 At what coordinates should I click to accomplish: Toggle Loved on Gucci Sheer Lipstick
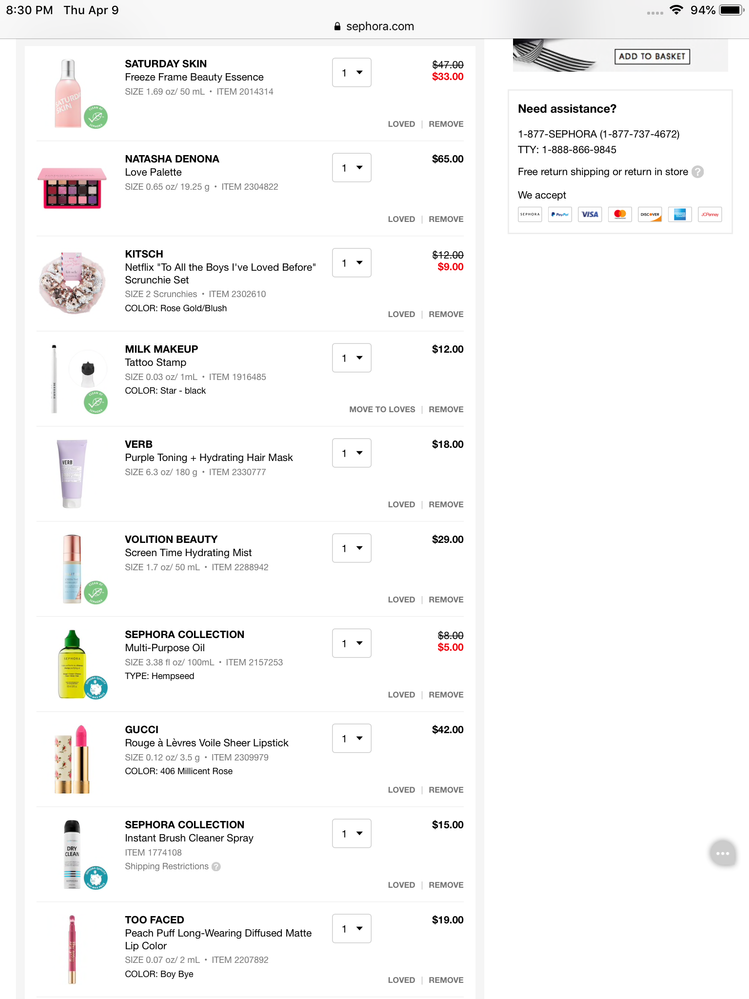point(401,790)
